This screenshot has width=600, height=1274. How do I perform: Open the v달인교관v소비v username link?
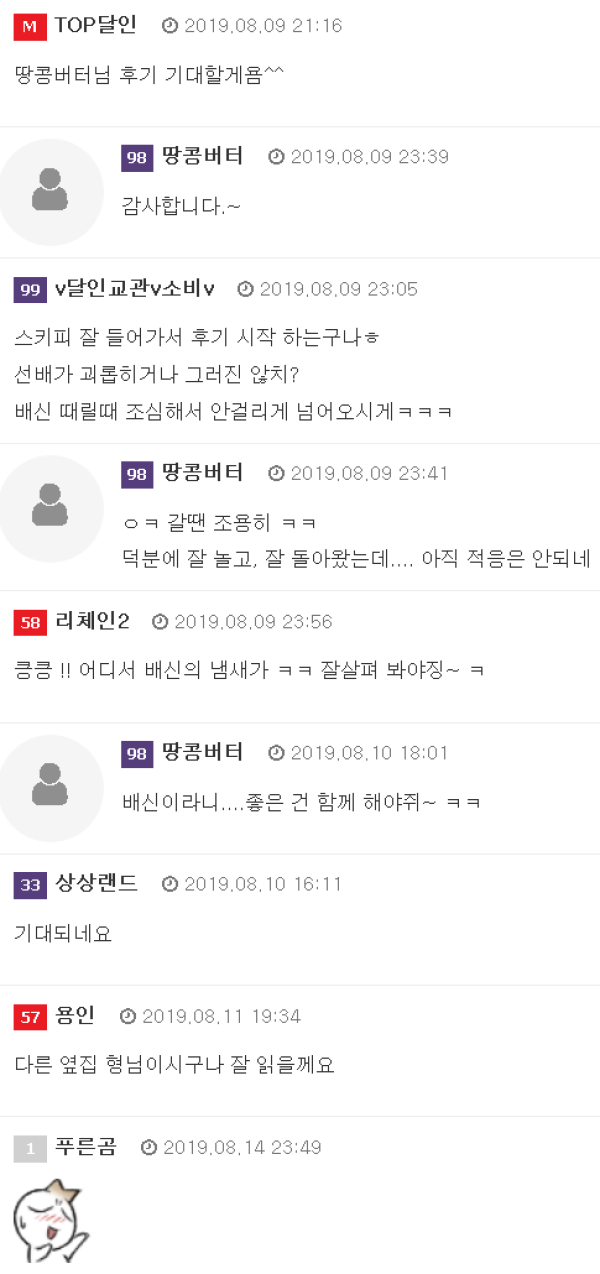(135, 289)
